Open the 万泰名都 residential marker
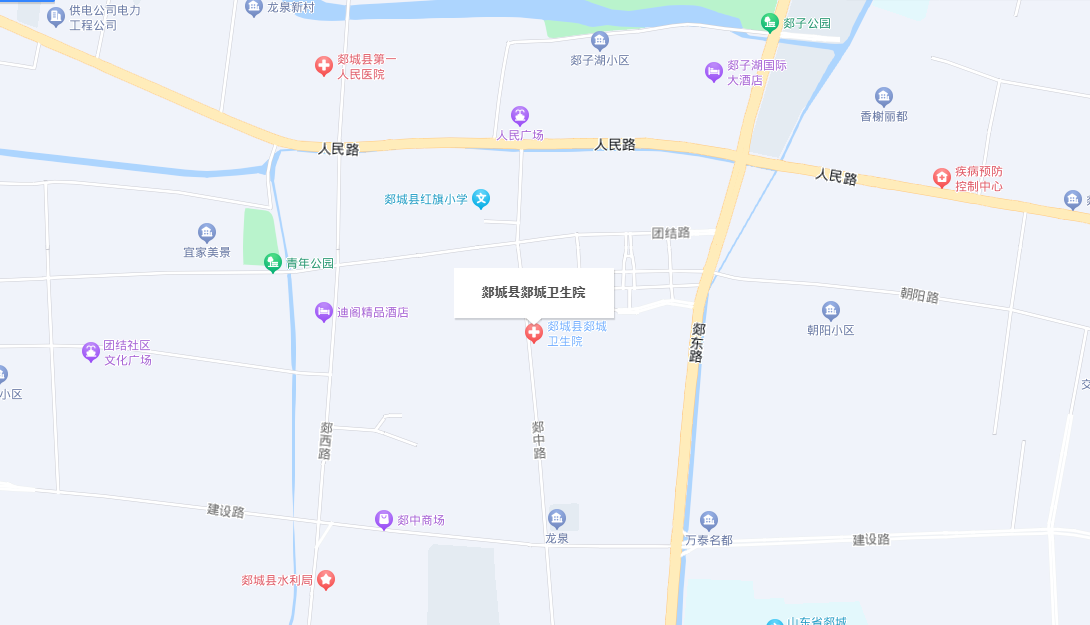1090x625 pixels. [708, 521]
